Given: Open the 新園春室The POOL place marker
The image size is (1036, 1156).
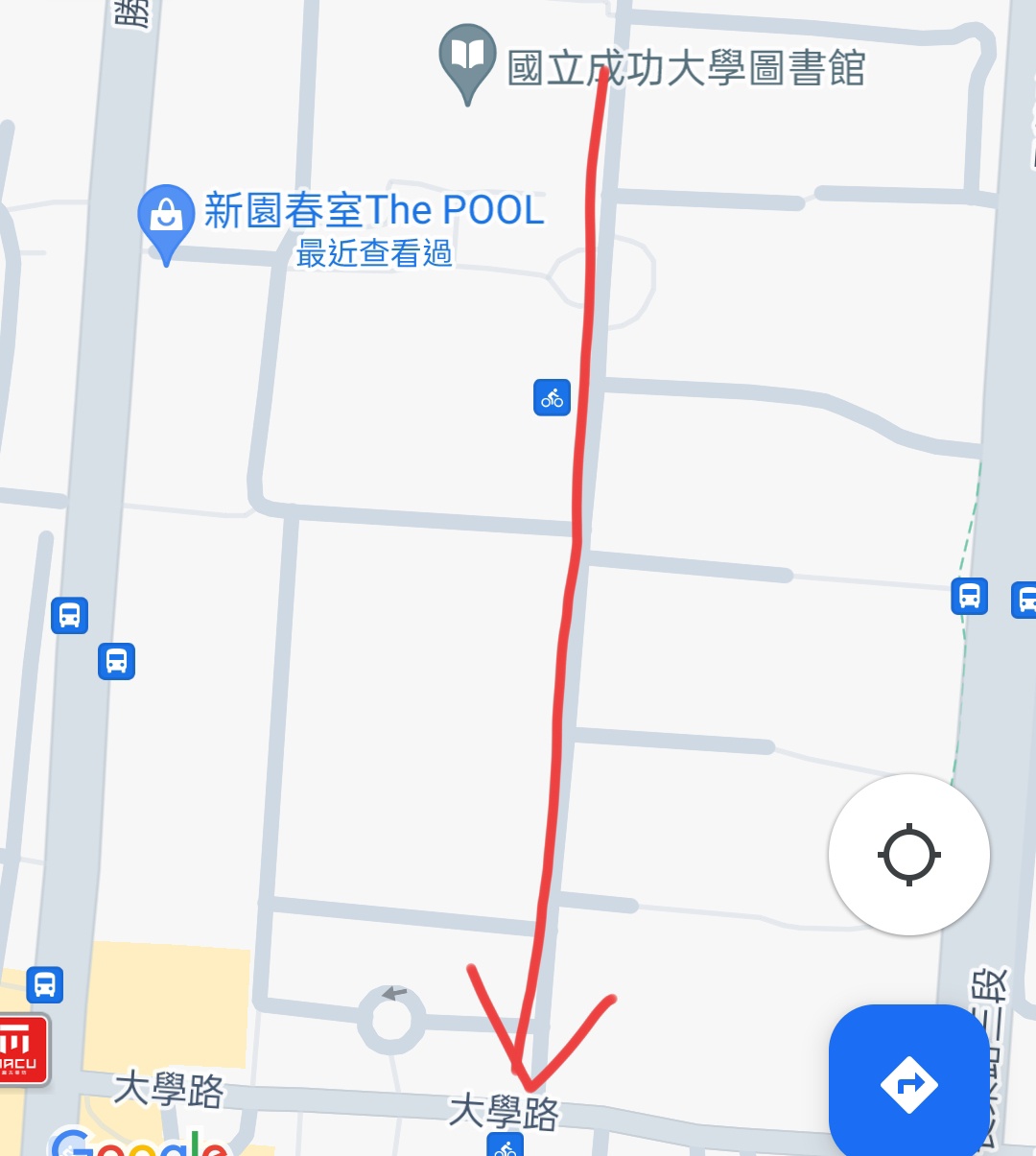Looking at the screenshot, I should tap(166, 217).
